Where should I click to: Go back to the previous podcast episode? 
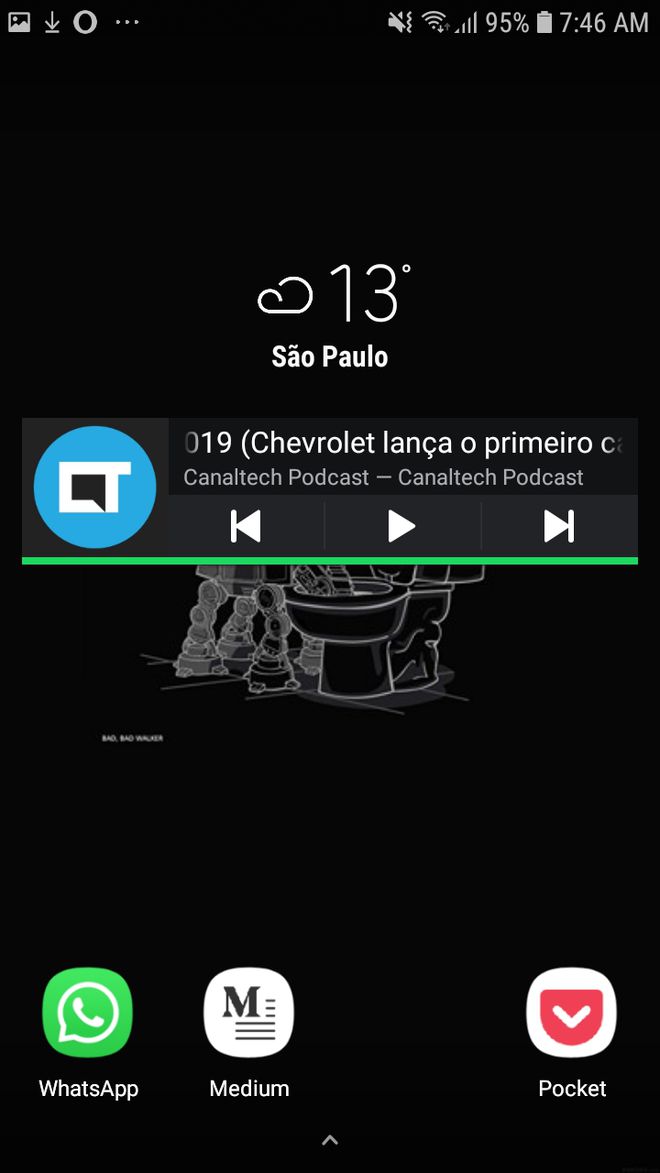point(246,526)
